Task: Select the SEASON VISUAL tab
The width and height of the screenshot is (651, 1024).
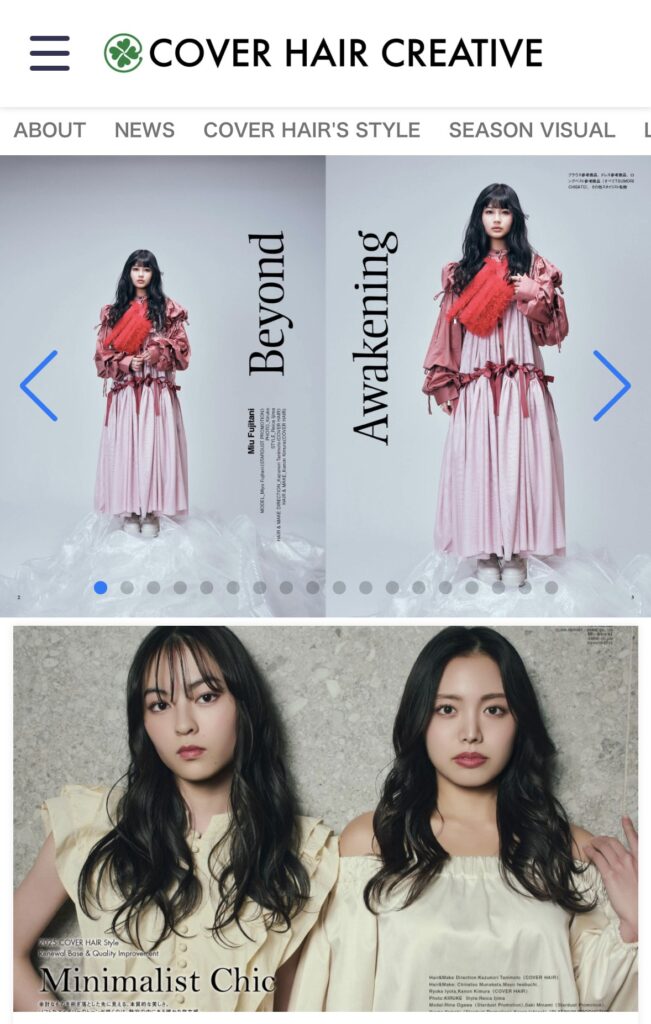Action: (531, 130)
